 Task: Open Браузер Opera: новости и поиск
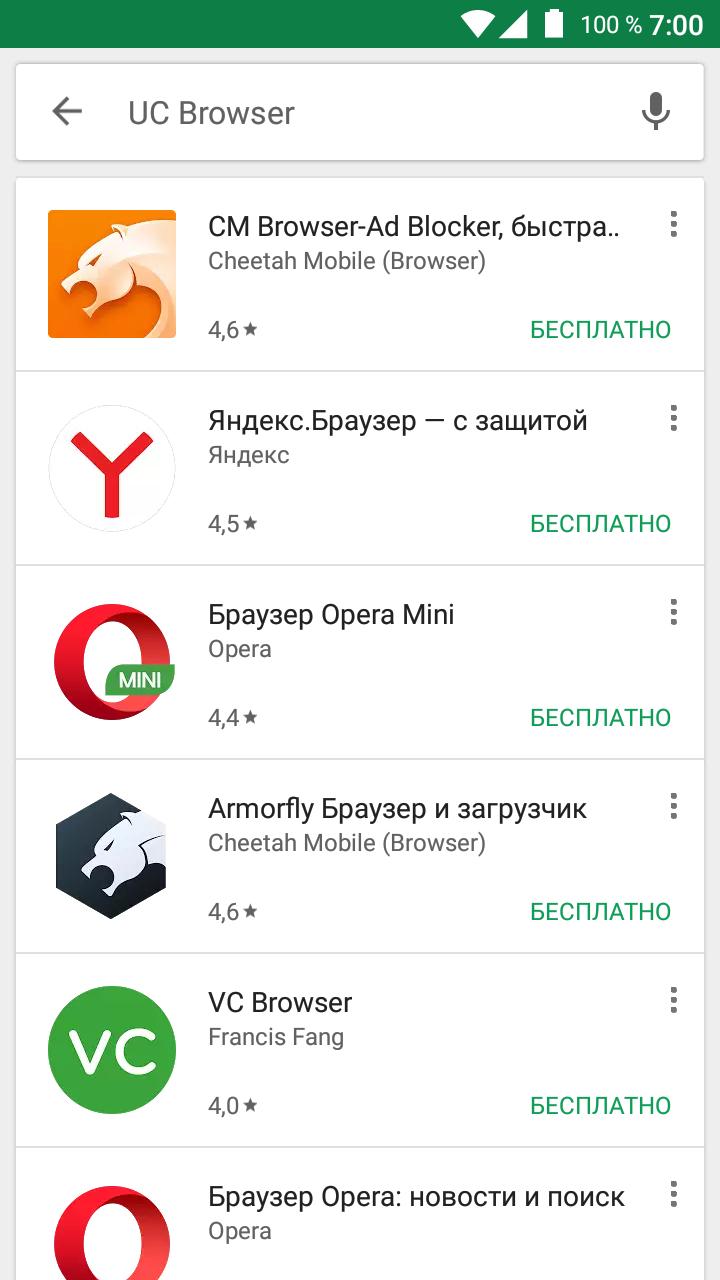pyautogui.click(x=360, y=1214)
